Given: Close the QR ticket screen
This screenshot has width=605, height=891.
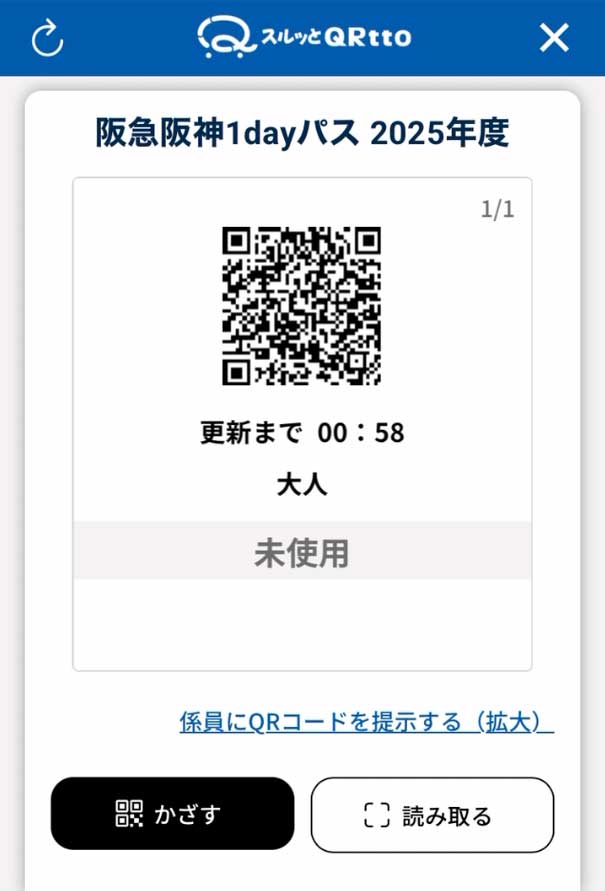Looking at the screenshot, I should point(554,38).
